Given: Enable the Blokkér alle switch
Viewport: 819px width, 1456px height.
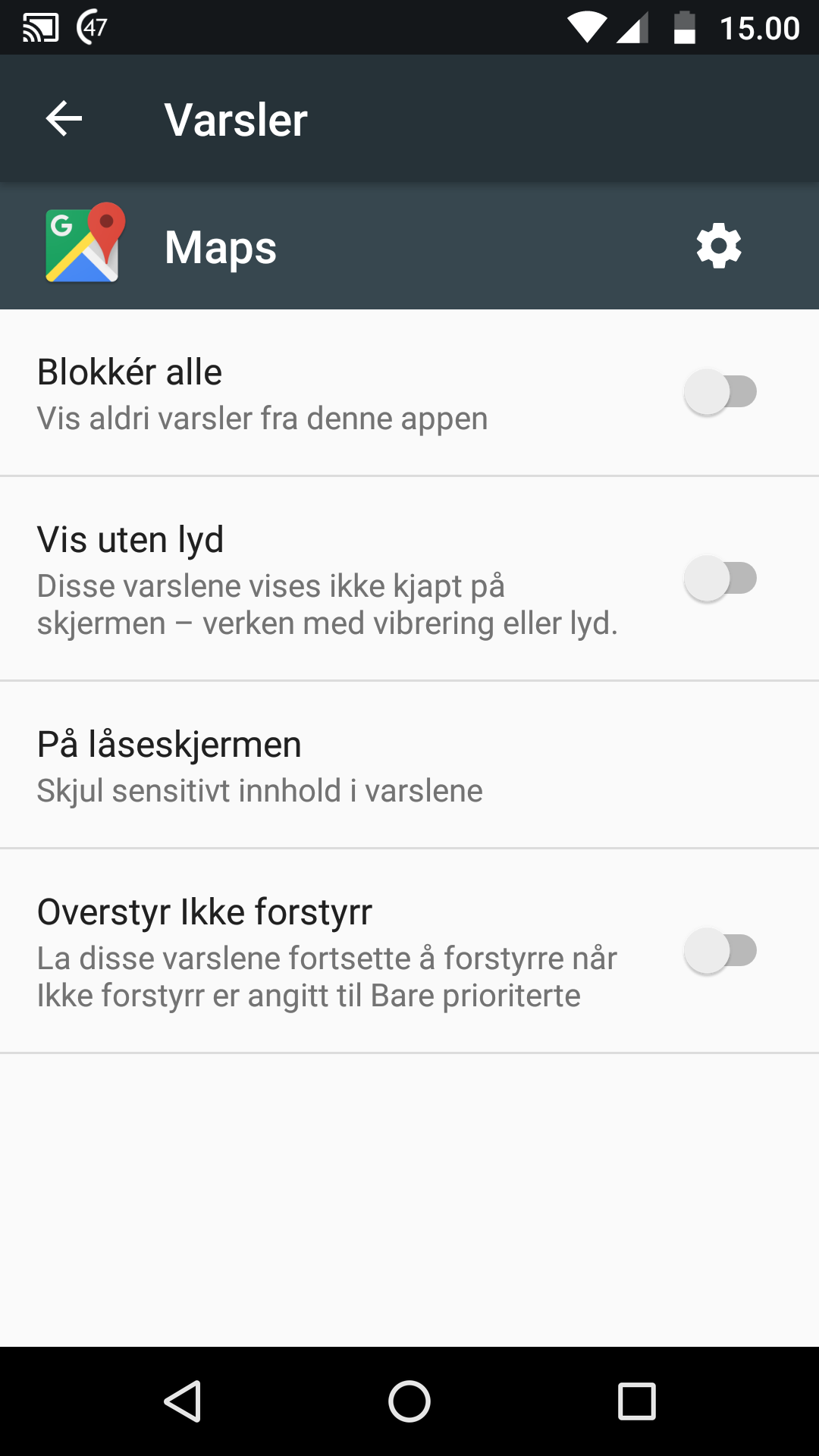Looking at the screenshot, I should (x=720, y=392).
